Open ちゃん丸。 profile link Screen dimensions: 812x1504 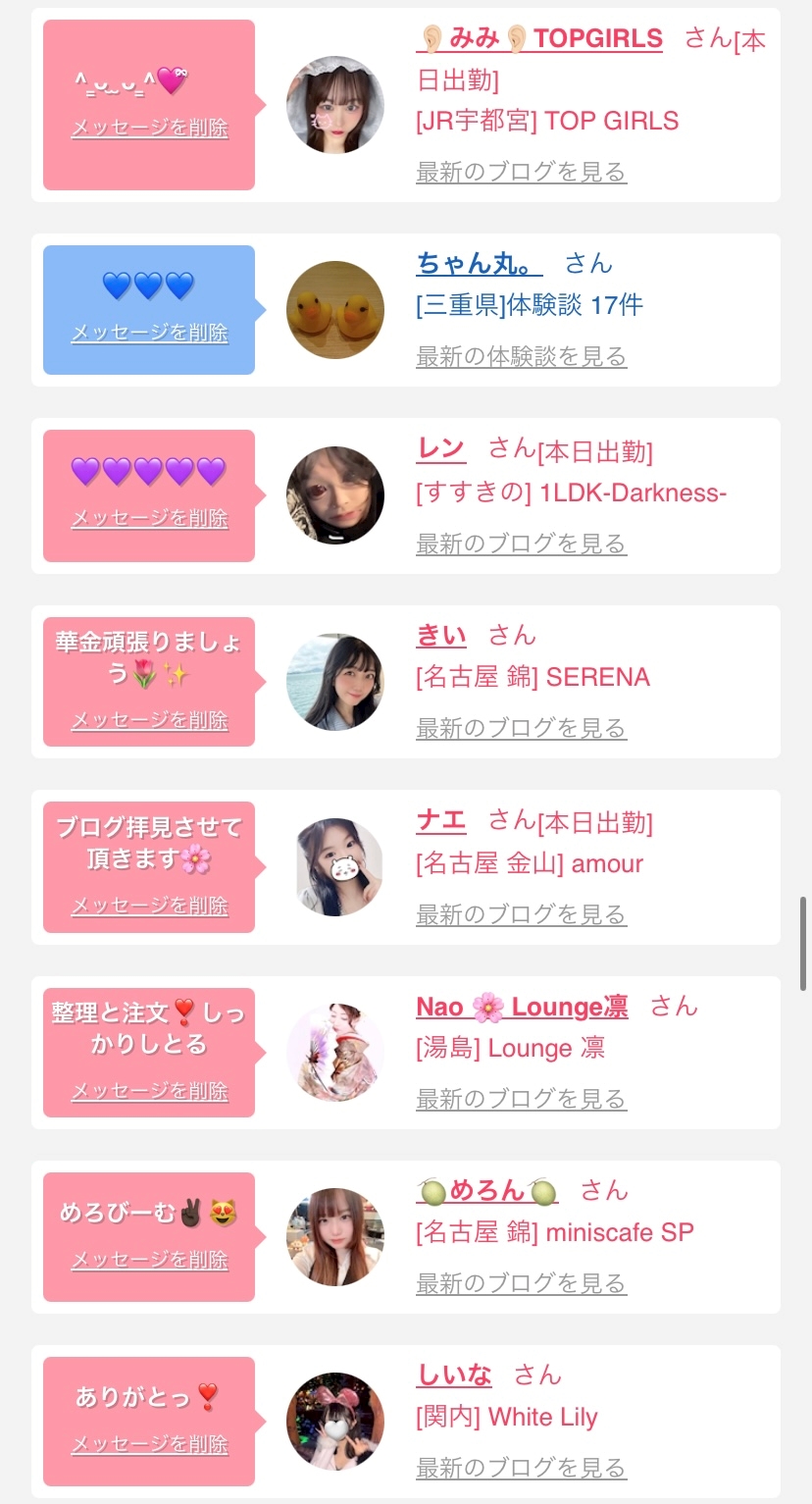coord(479,263)
